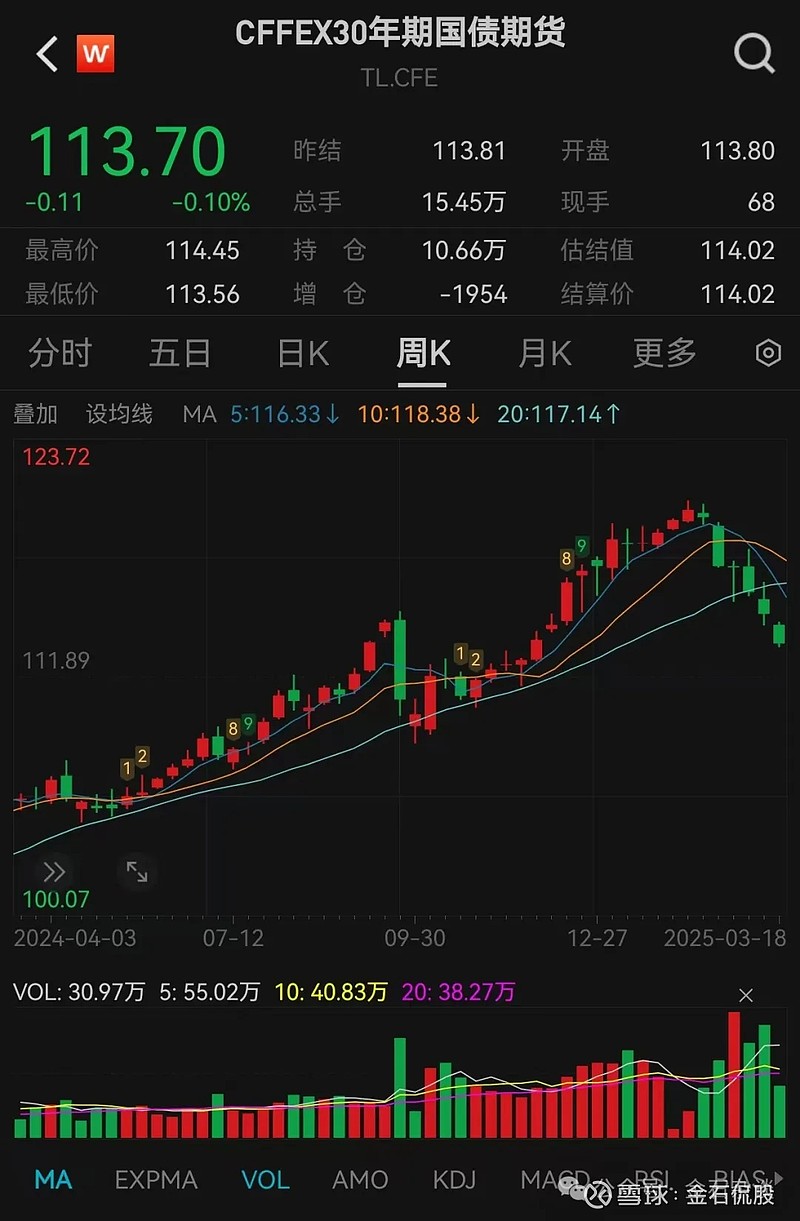Tap the back arrow at top left
Screen dimensions: 800x1221
click(x=43, y=55)
